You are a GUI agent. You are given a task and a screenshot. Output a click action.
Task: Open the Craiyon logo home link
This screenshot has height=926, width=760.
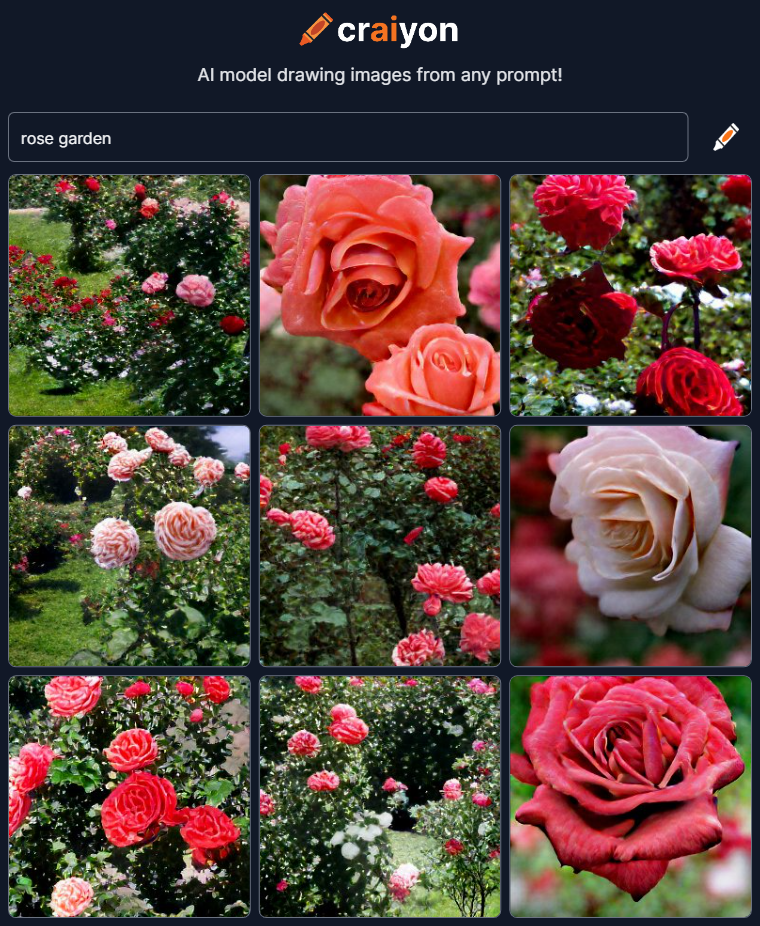click(379, 30)
